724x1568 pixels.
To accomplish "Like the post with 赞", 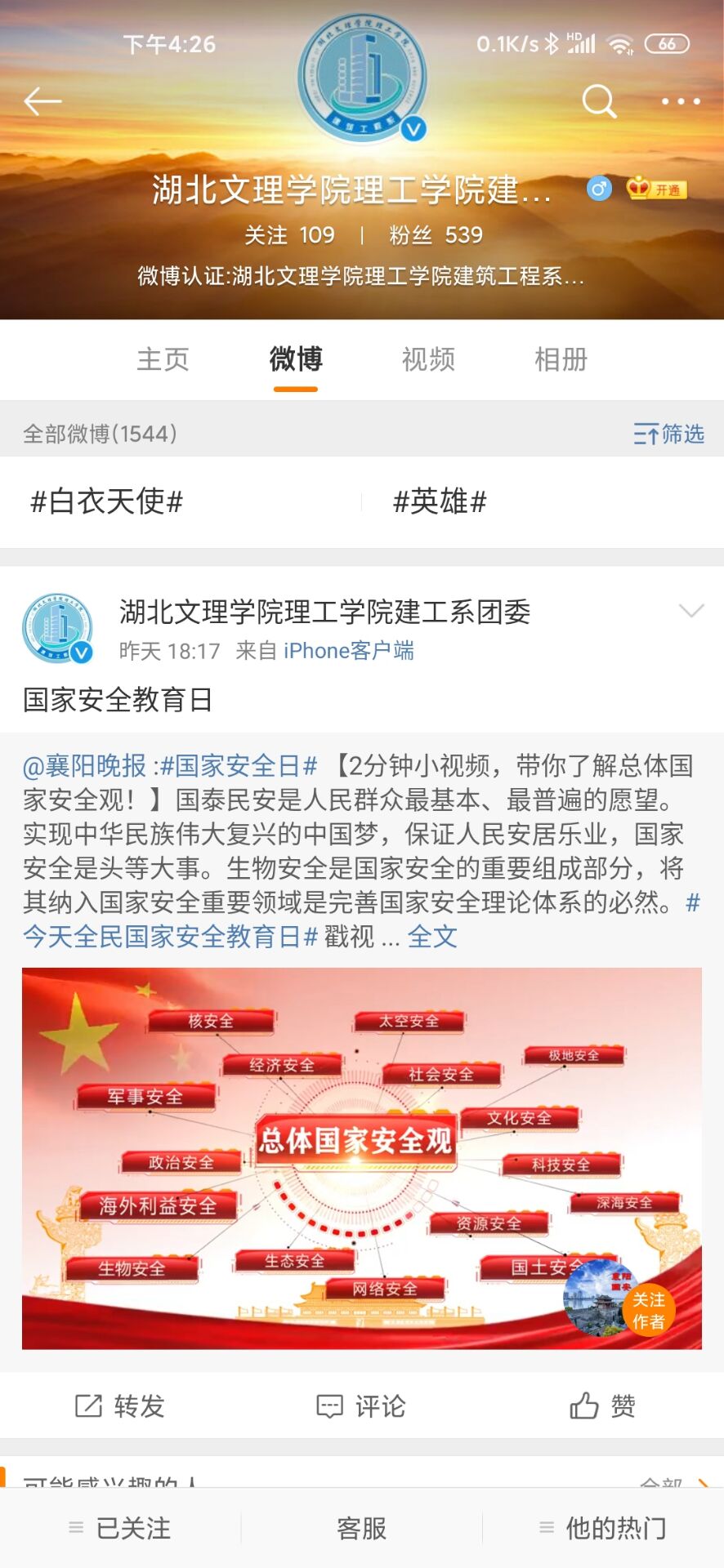I will pos(602,1406).
